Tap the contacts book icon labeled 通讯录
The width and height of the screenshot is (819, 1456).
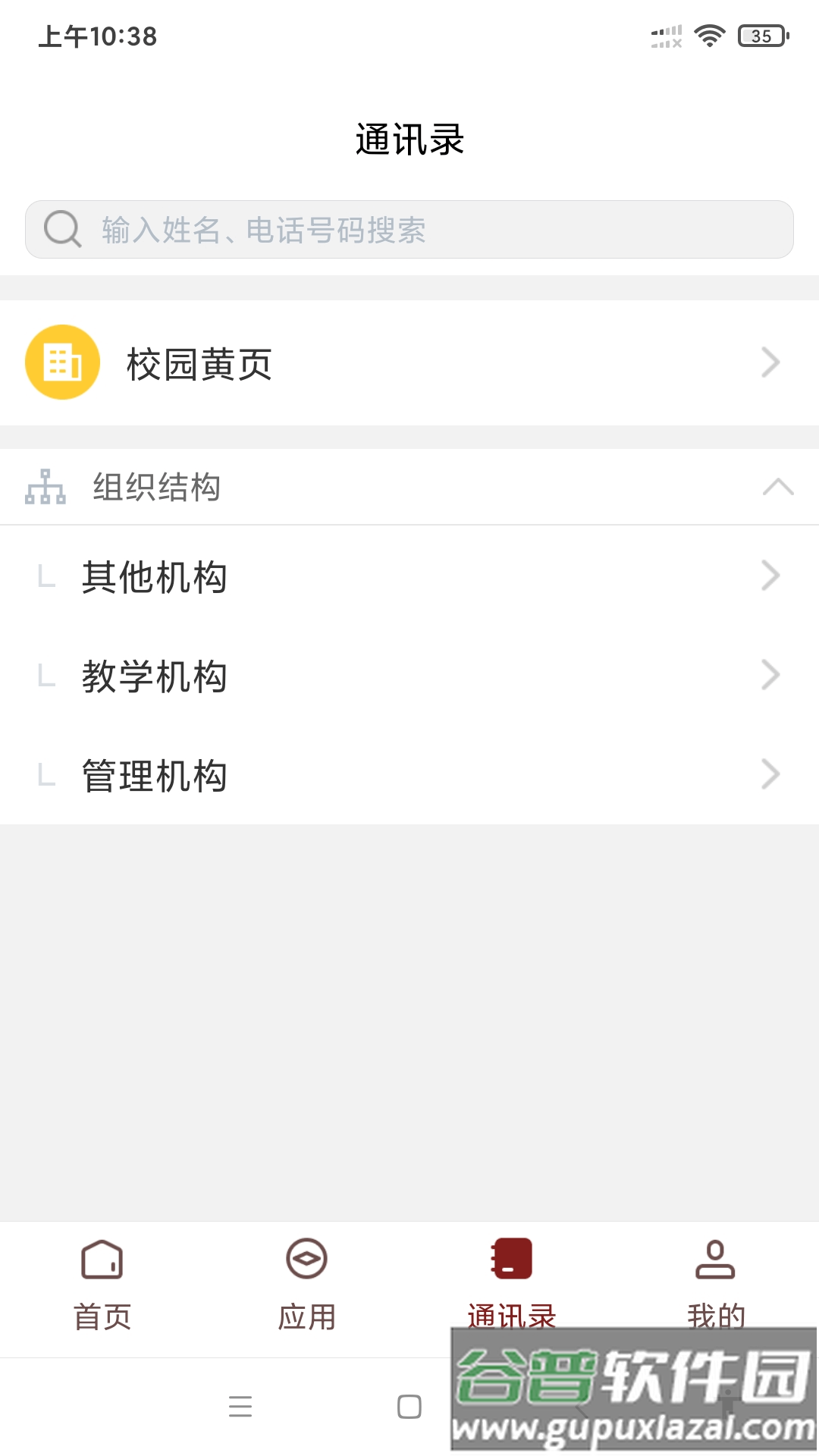tap(511, 1259)
